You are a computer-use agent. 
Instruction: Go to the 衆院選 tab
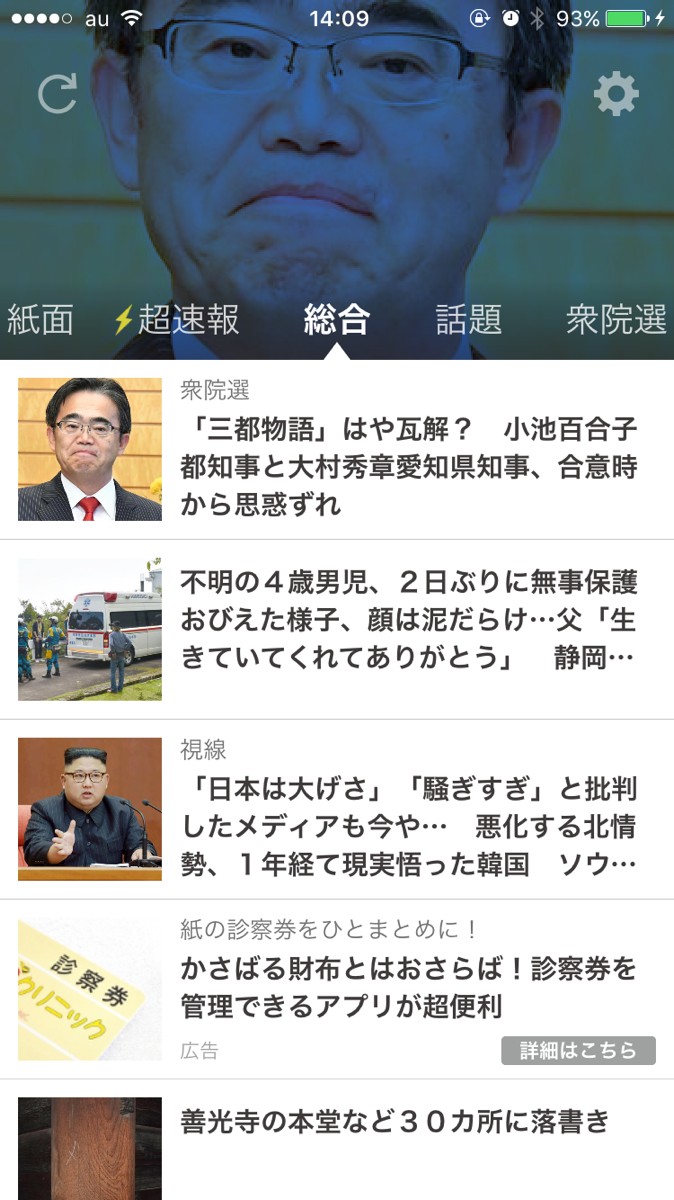point(616,320)
